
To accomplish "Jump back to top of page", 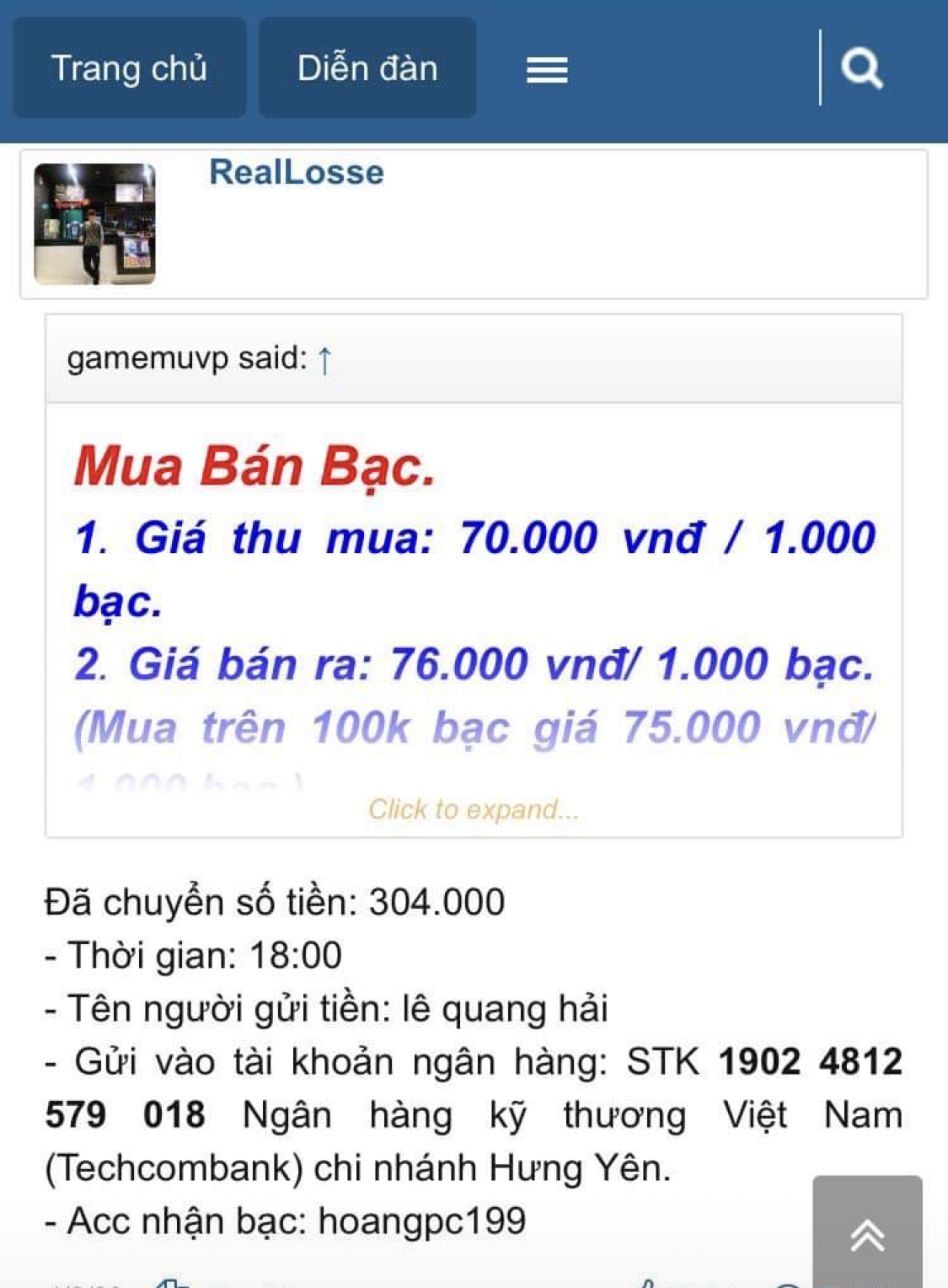I will 867,1235.
